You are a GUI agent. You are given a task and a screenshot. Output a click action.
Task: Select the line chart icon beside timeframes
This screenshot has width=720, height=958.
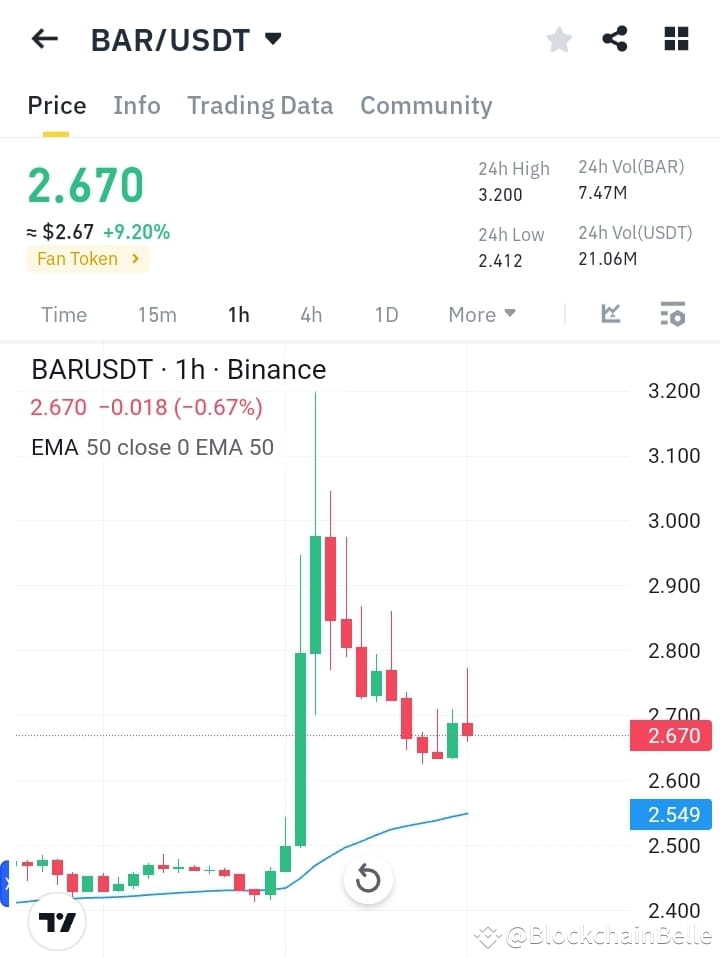pos(610,314)
